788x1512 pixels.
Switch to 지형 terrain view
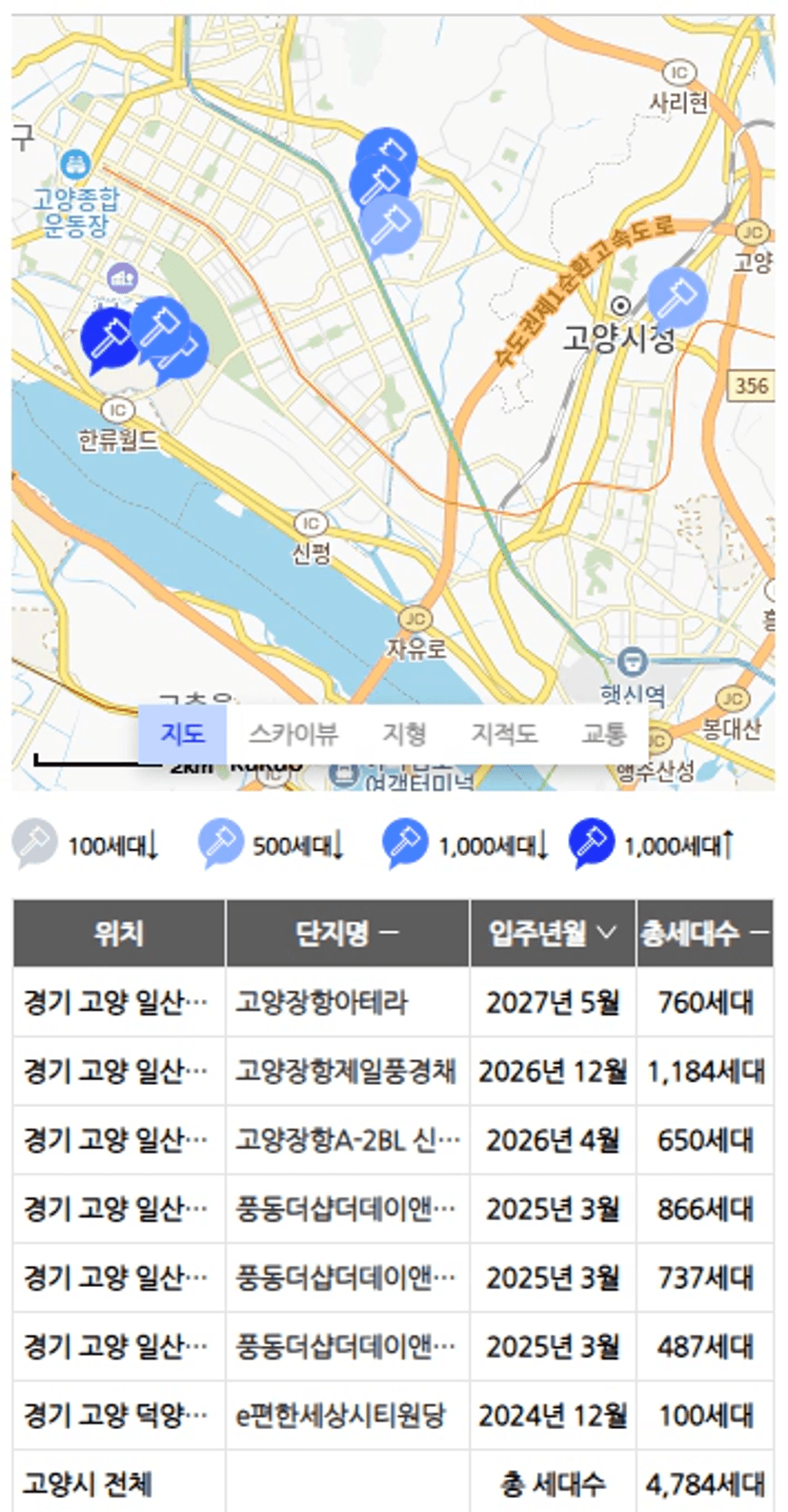[404, 734]
